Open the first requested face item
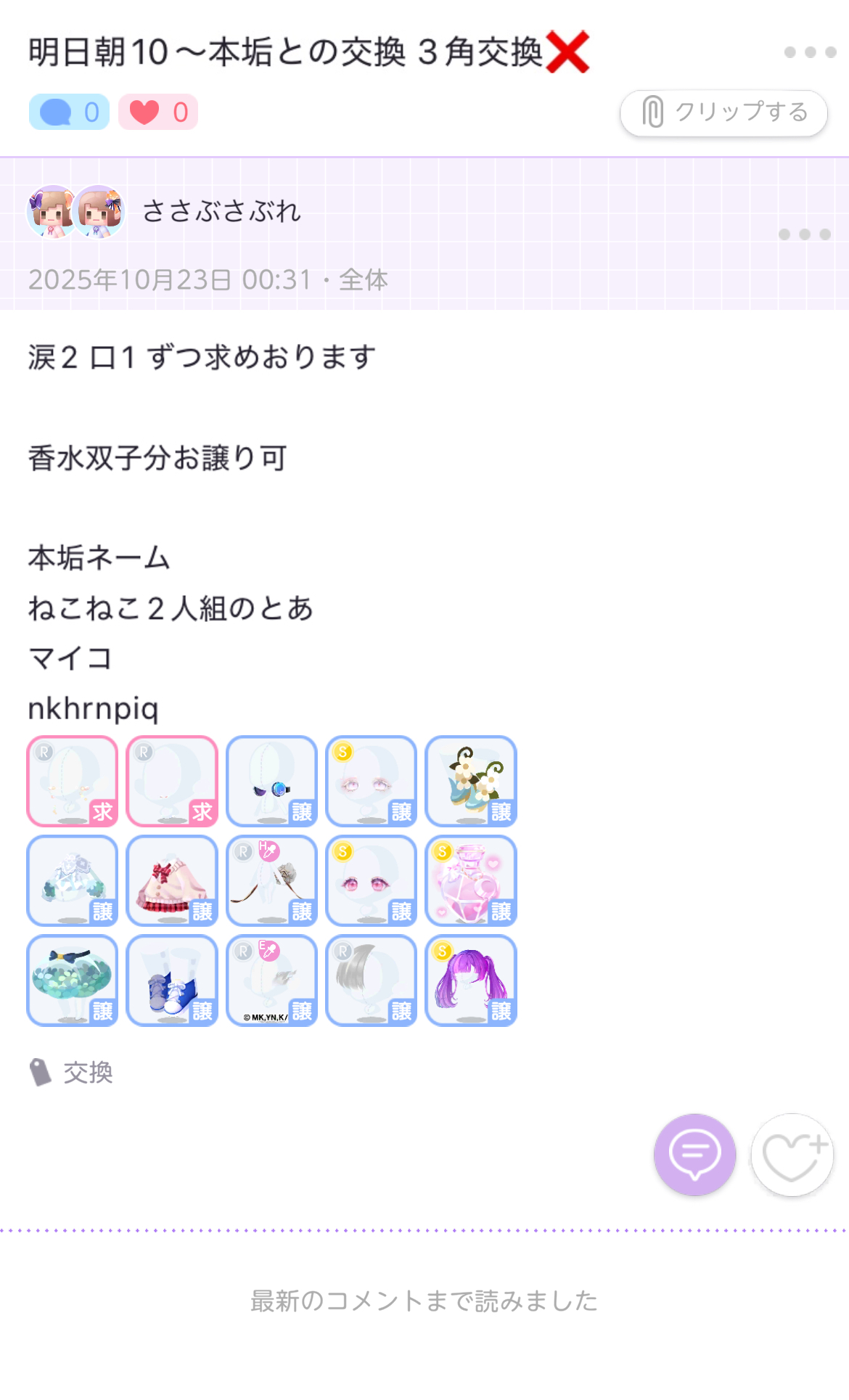849x1400 pixels. 73,781
